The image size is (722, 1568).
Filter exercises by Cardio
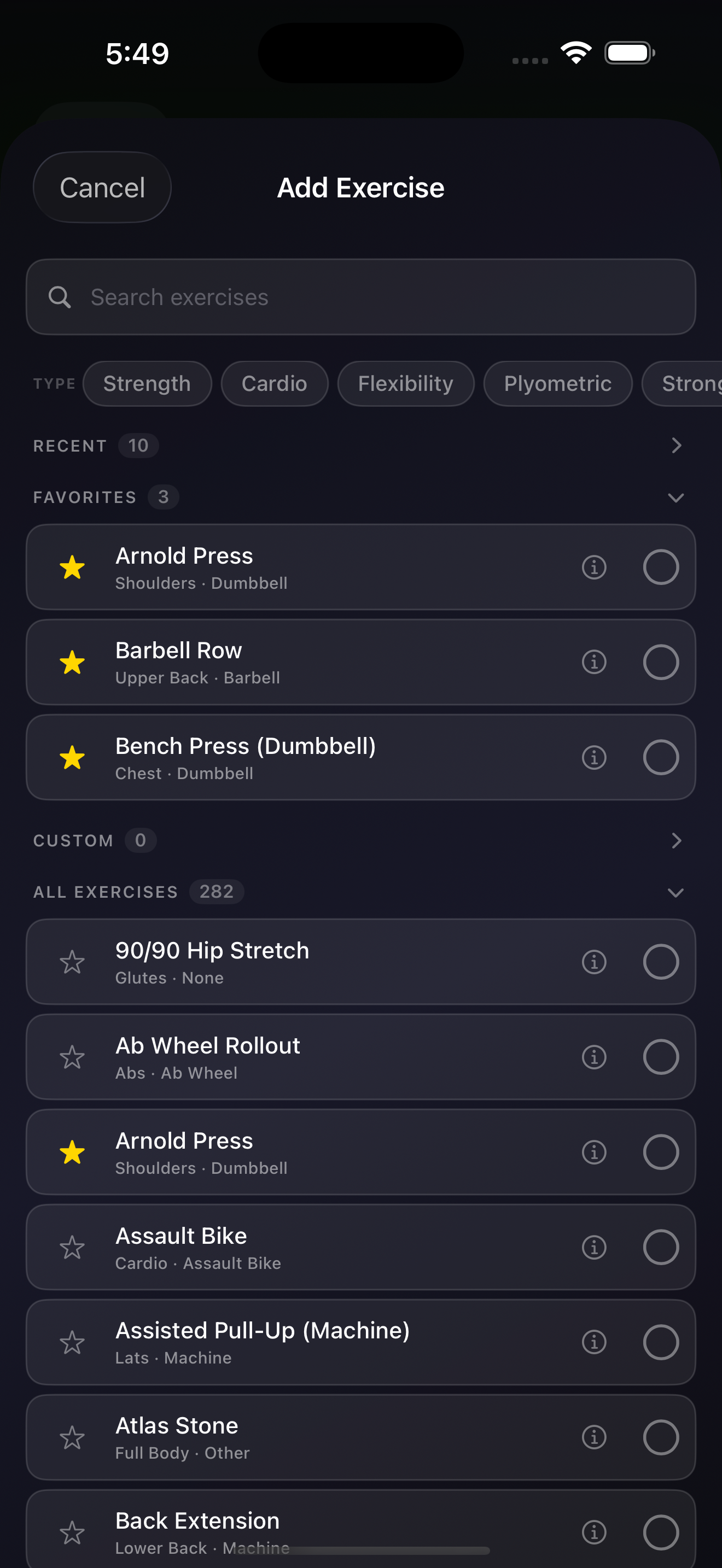275,383
